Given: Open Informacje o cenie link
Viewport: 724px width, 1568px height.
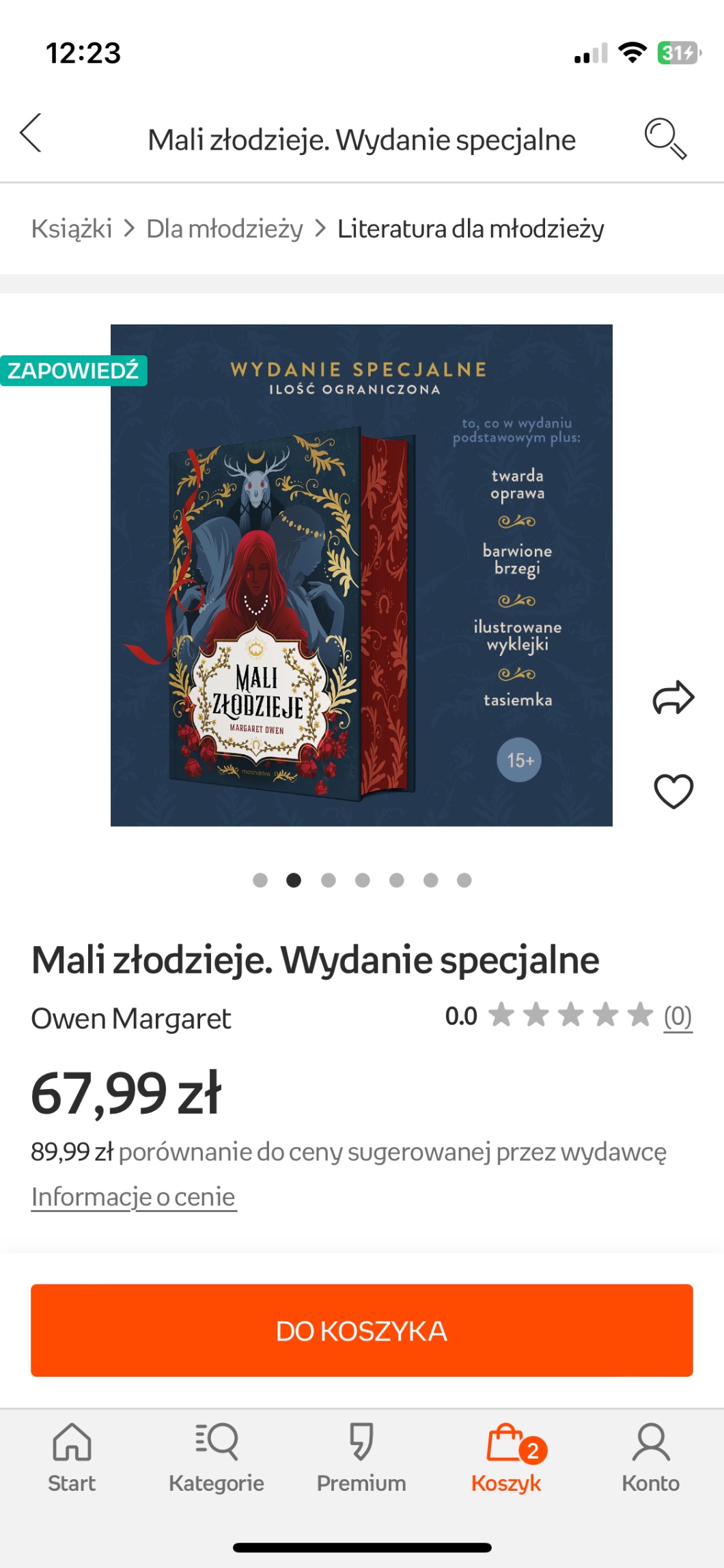Looking at the screenshot, I should tap(134, 1197).
